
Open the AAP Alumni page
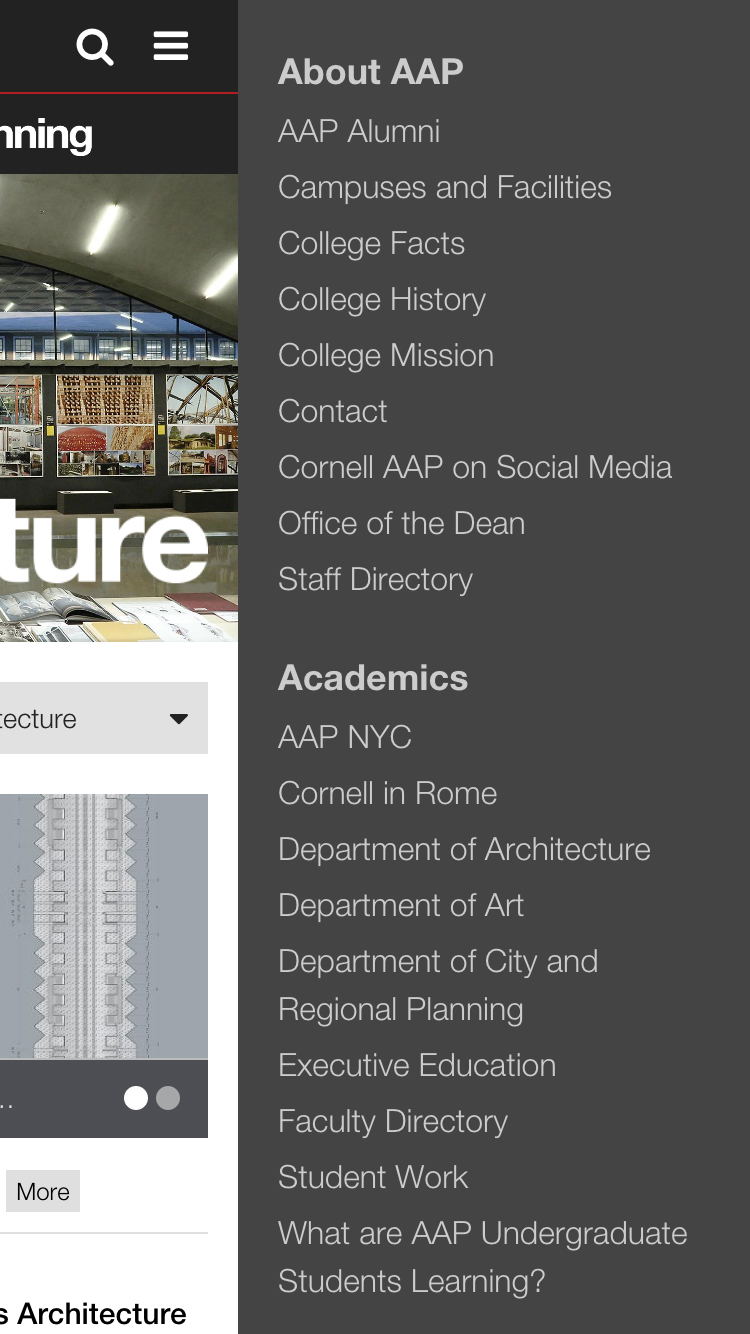click(359, 131)
